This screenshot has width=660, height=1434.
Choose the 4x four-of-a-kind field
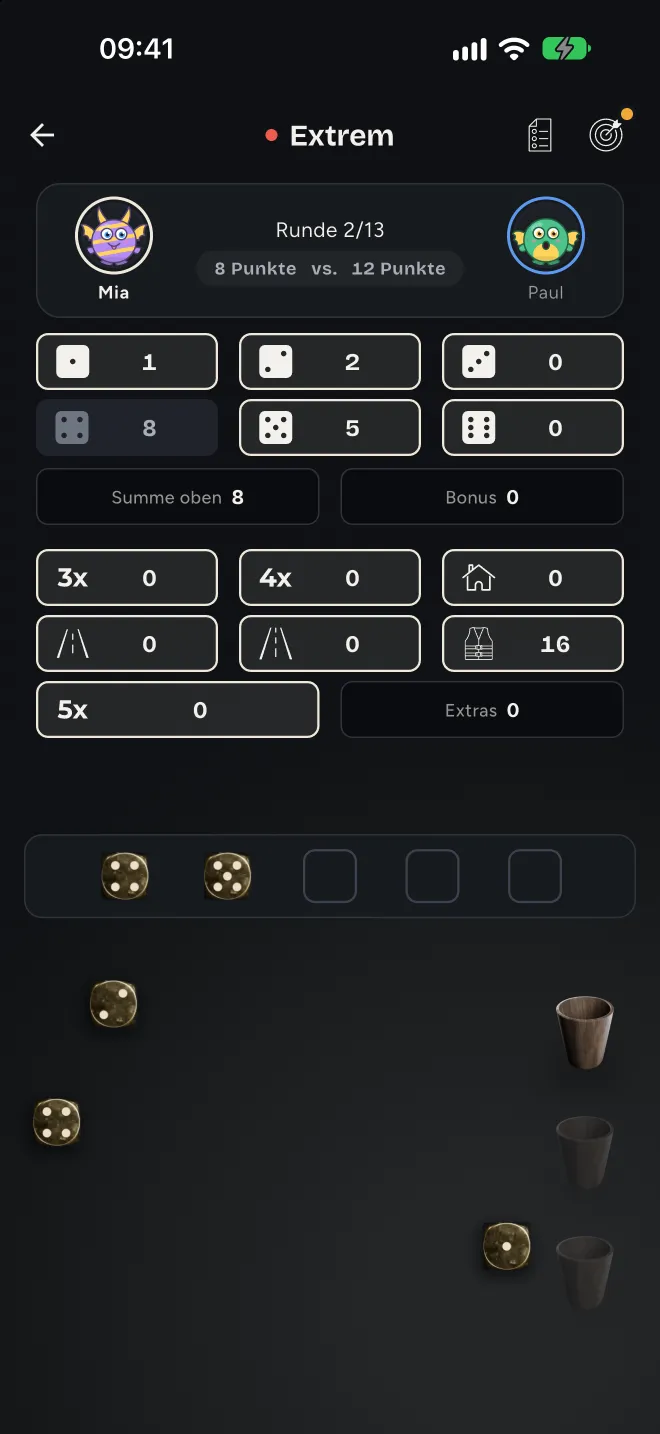pos(330,577)
